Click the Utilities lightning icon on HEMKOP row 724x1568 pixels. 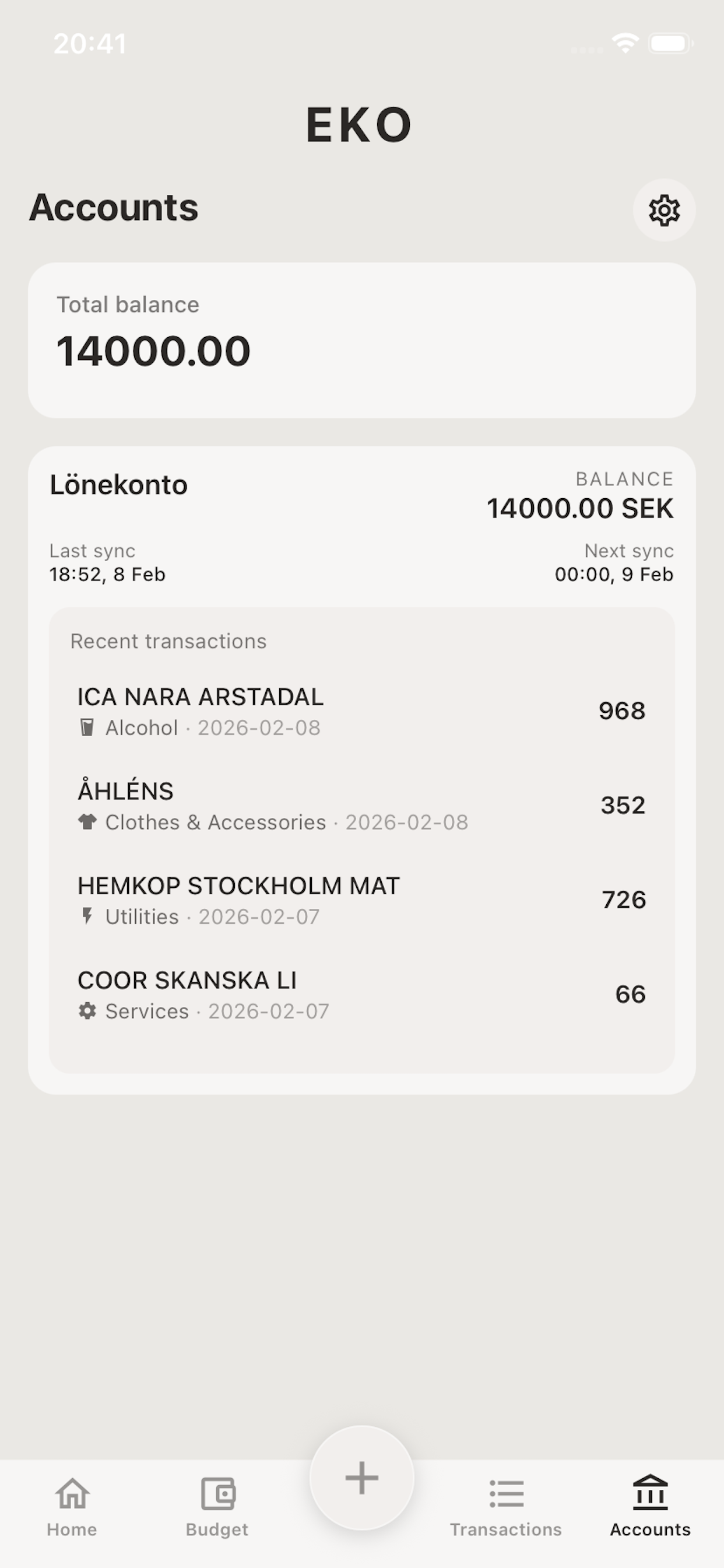click(87, 915)
